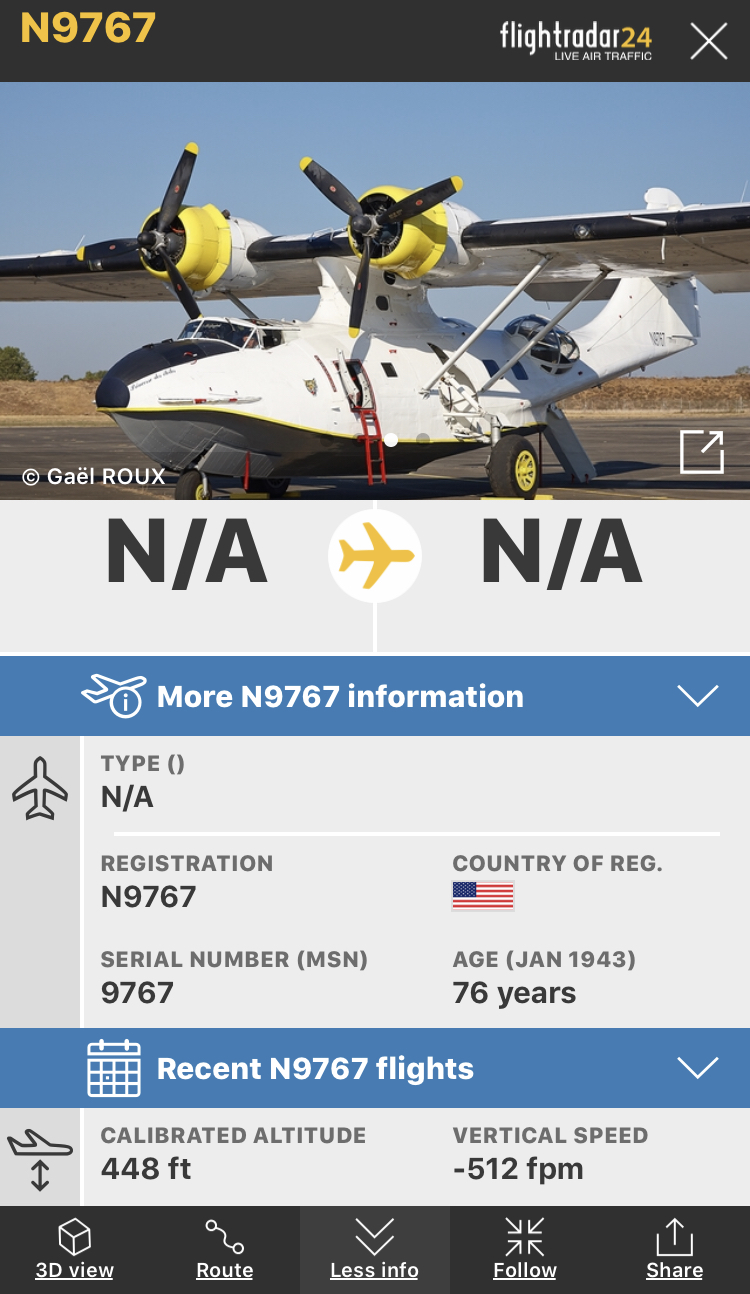
Task: Follow this aircraft on the map
Action: tap(524, 1249)
